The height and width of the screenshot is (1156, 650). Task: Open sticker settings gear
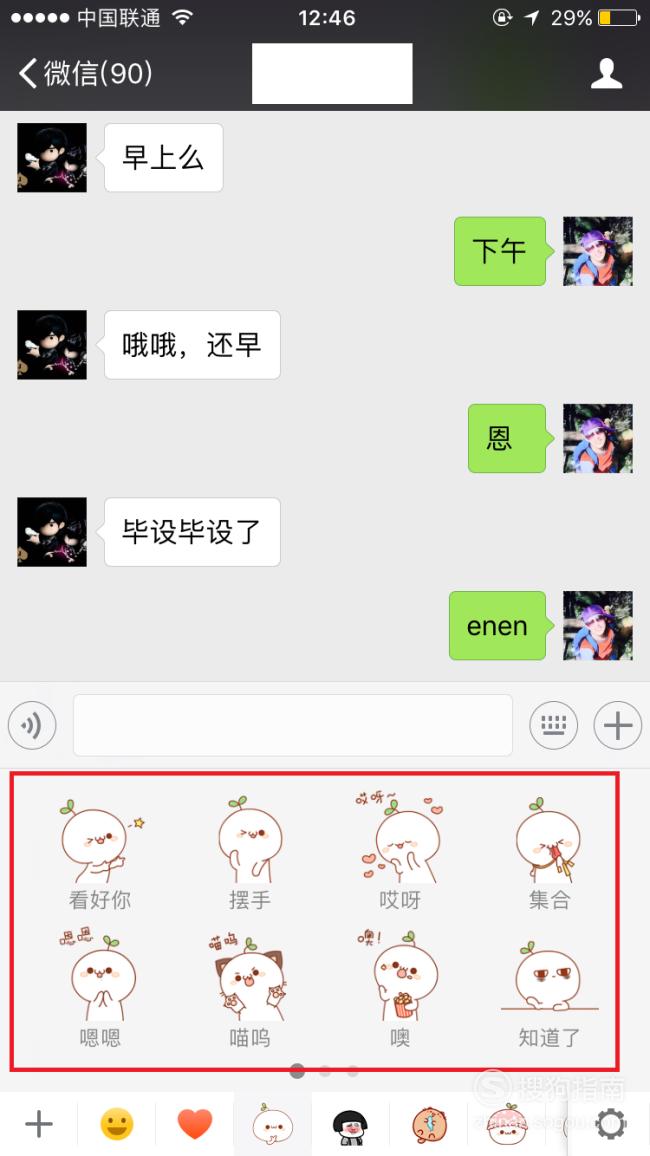click(609, 1124)
